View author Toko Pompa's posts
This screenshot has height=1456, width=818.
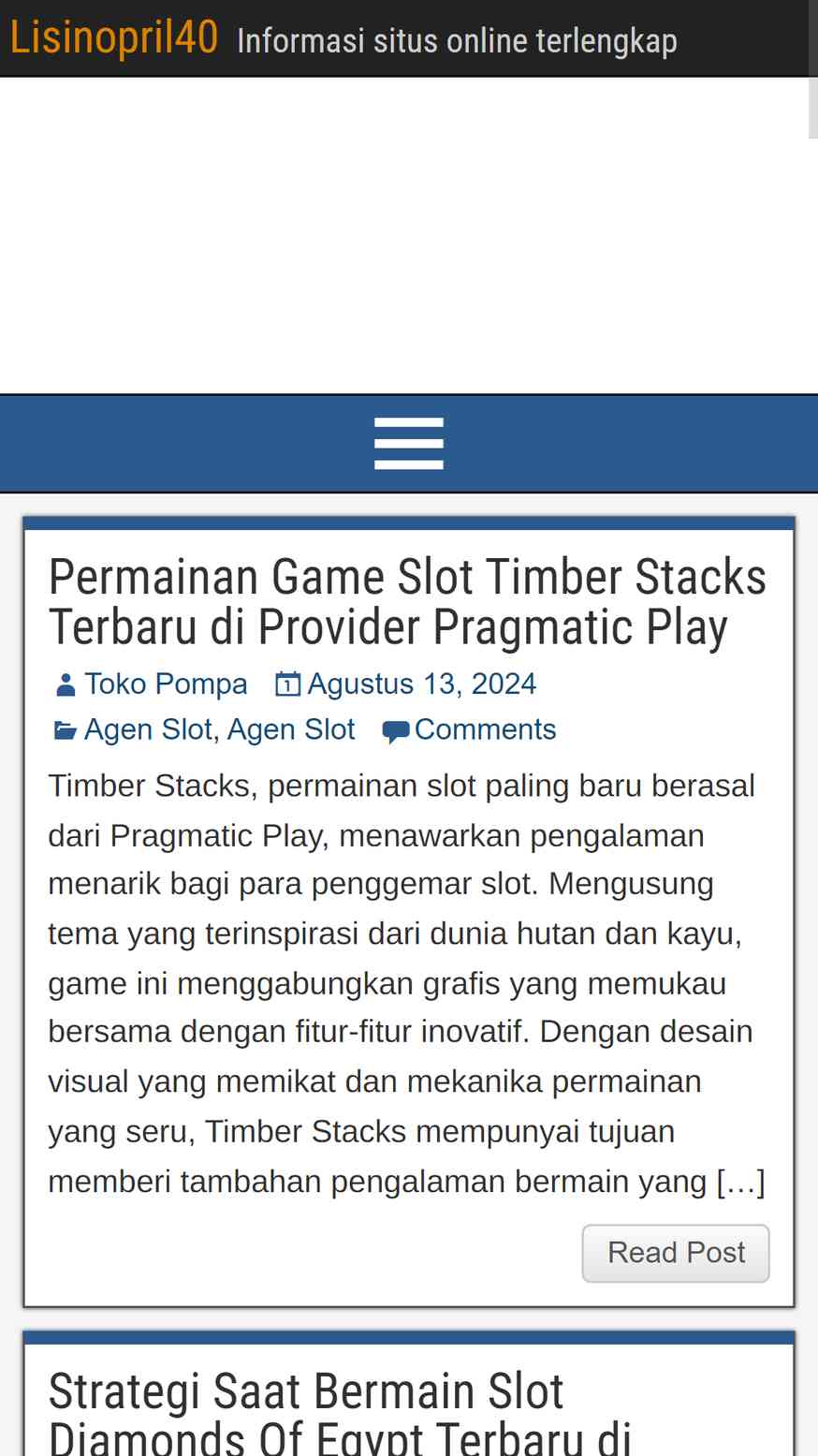click(x=166, y=684)
